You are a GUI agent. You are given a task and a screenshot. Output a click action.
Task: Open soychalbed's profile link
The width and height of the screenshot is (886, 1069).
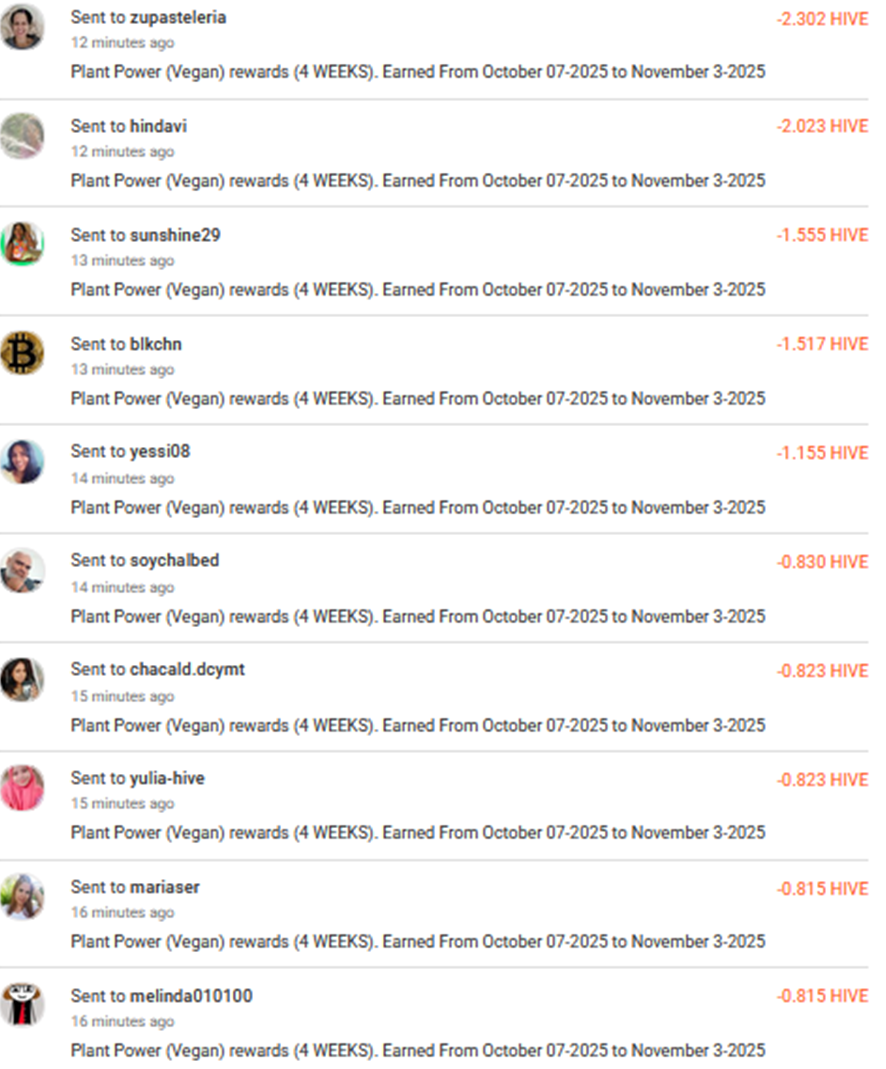174,561
